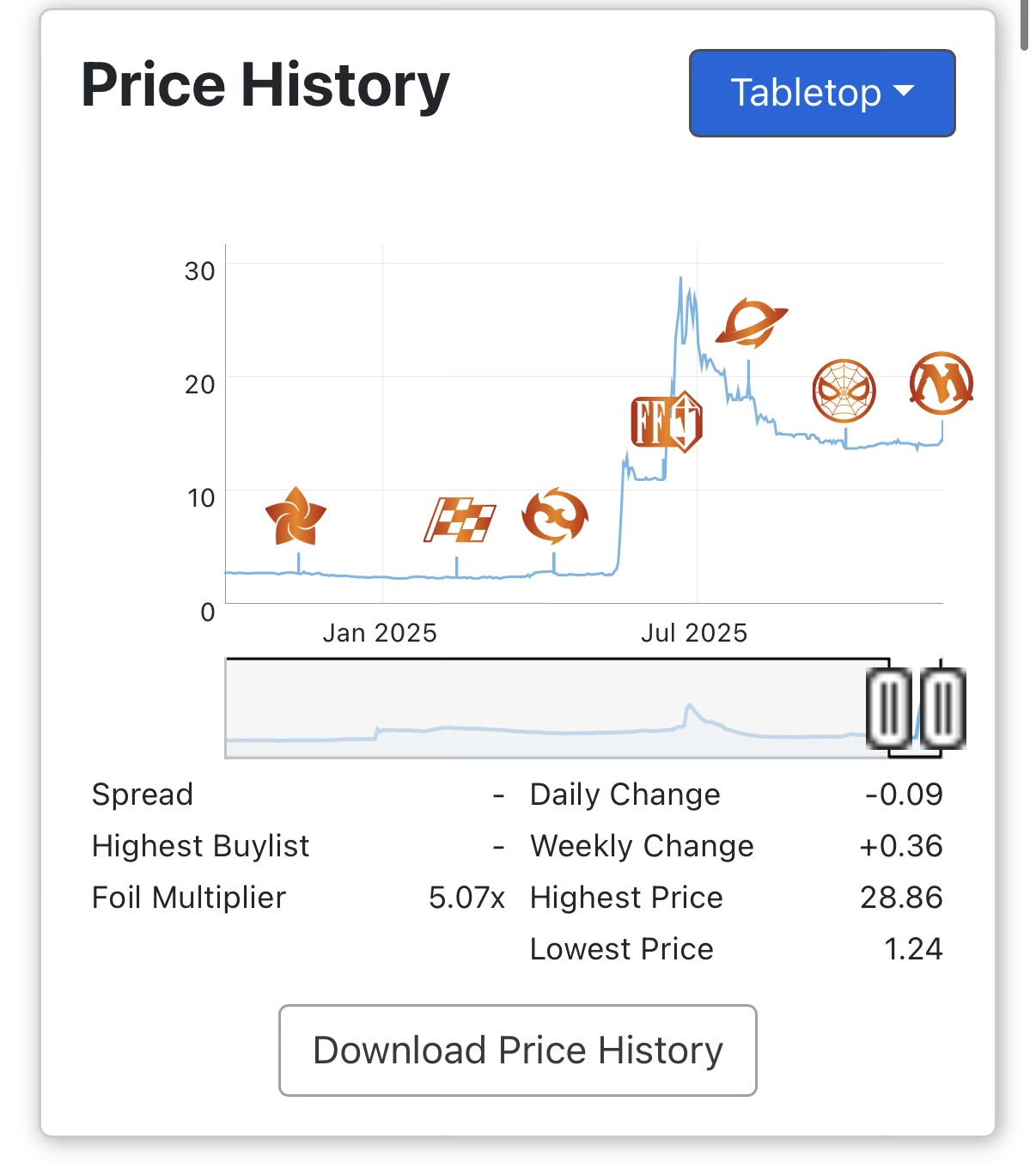Tap the Final Fantasy set marker on chart
The image size is (1036, 1163).
[666, 423]
